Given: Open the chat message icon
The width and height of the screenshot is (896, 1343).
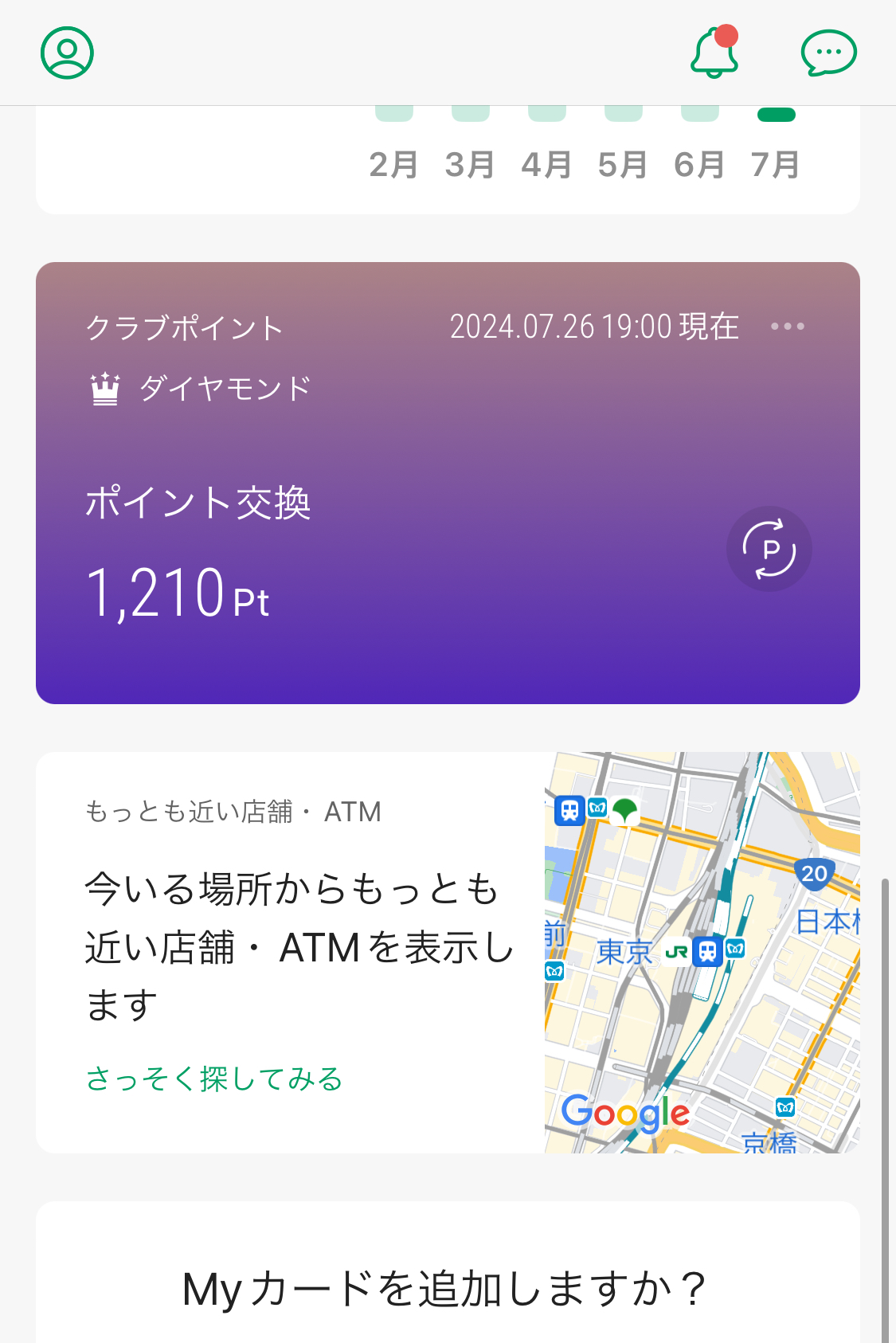Looking at the screenshot, I should pos(828,53).
